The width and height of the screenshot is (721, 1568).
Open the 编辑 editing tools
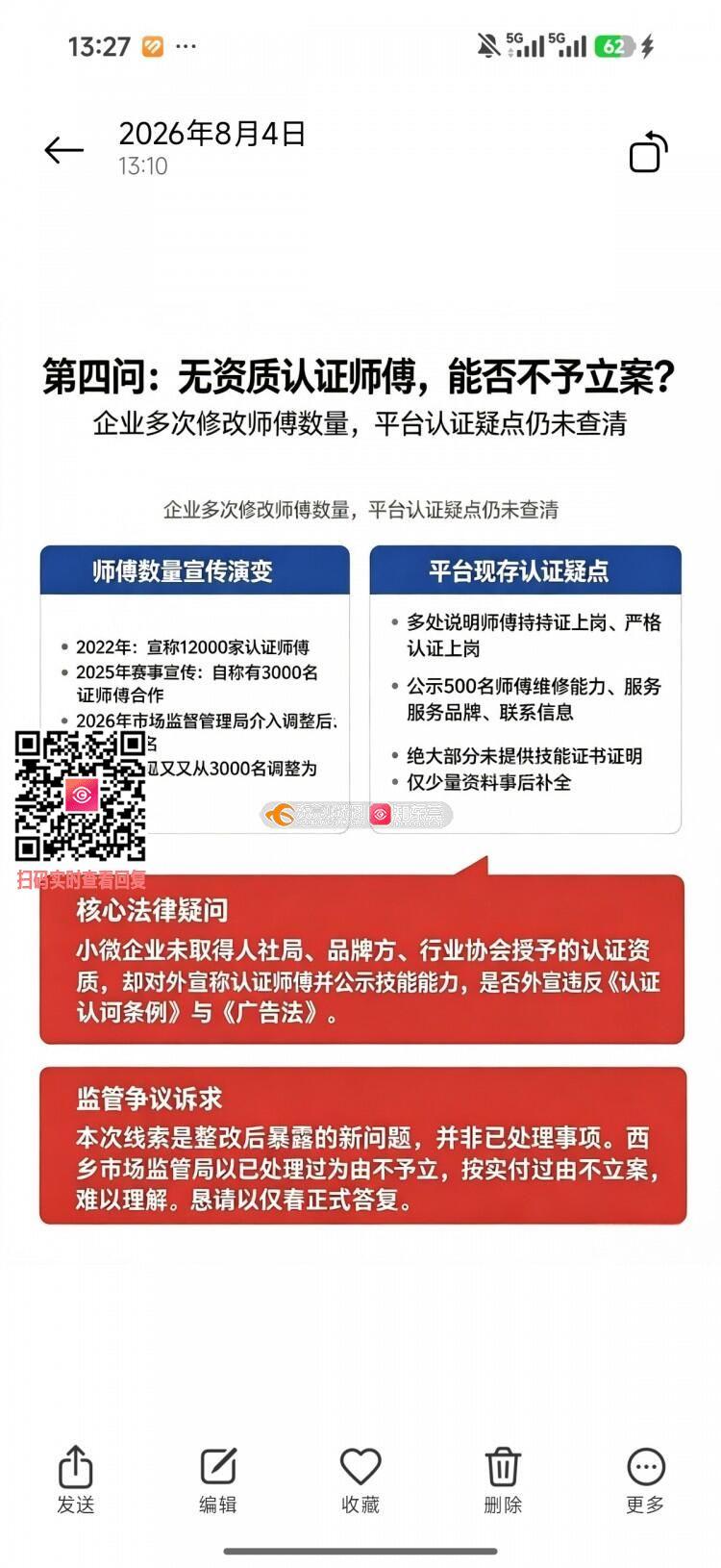[217, 1479]
